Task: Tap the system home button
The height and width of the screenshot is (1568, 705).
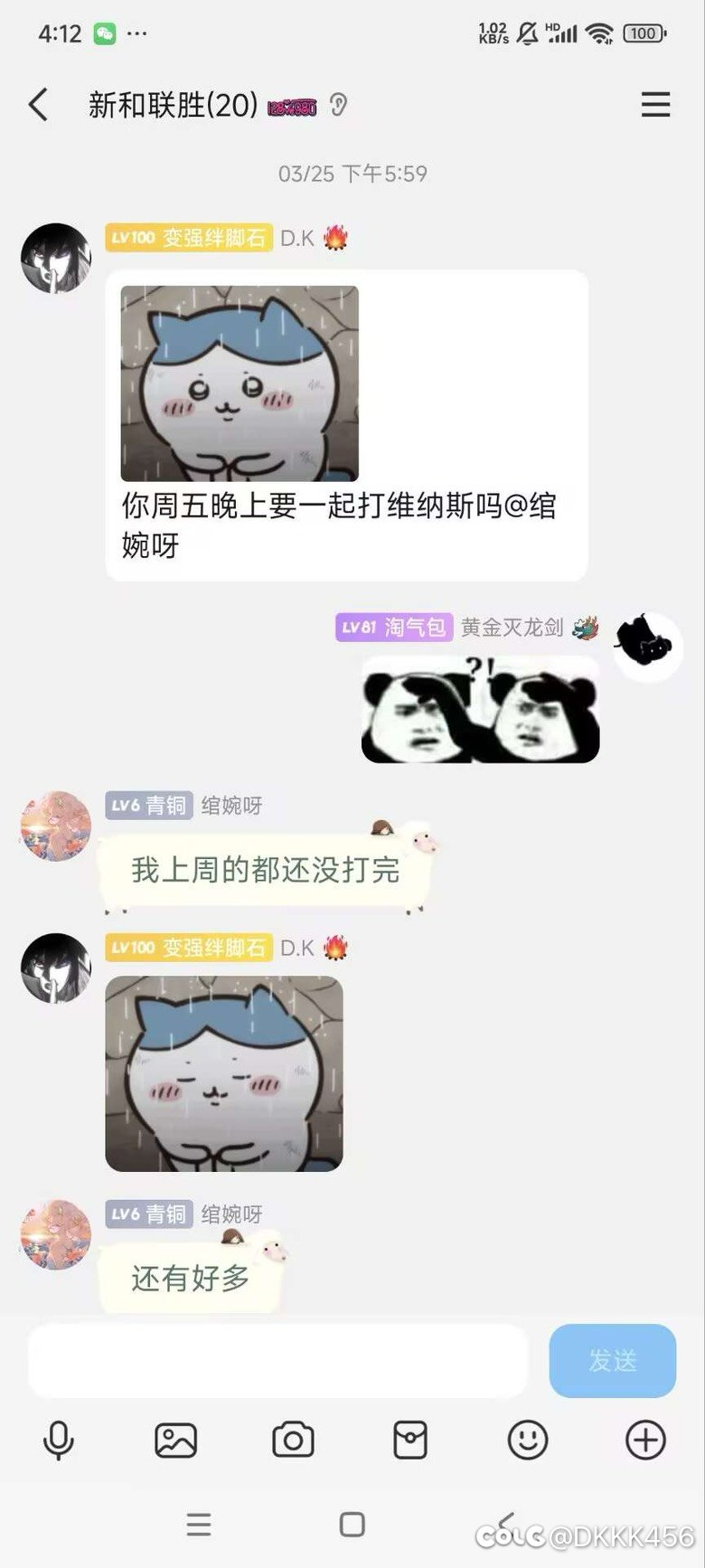Action: [x=352, y=1525]
